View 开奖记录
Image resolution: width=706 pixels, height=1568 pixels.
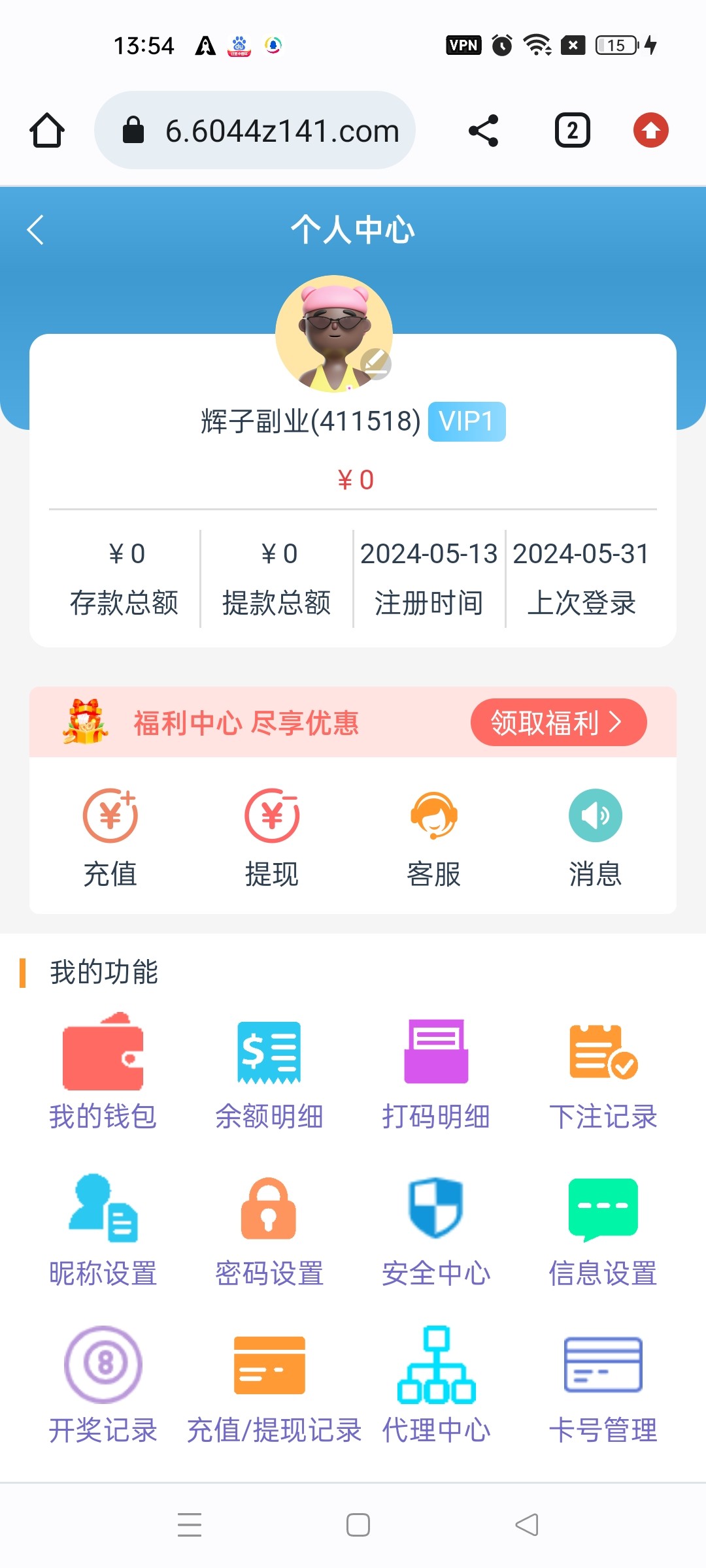tap(103, 1385)
